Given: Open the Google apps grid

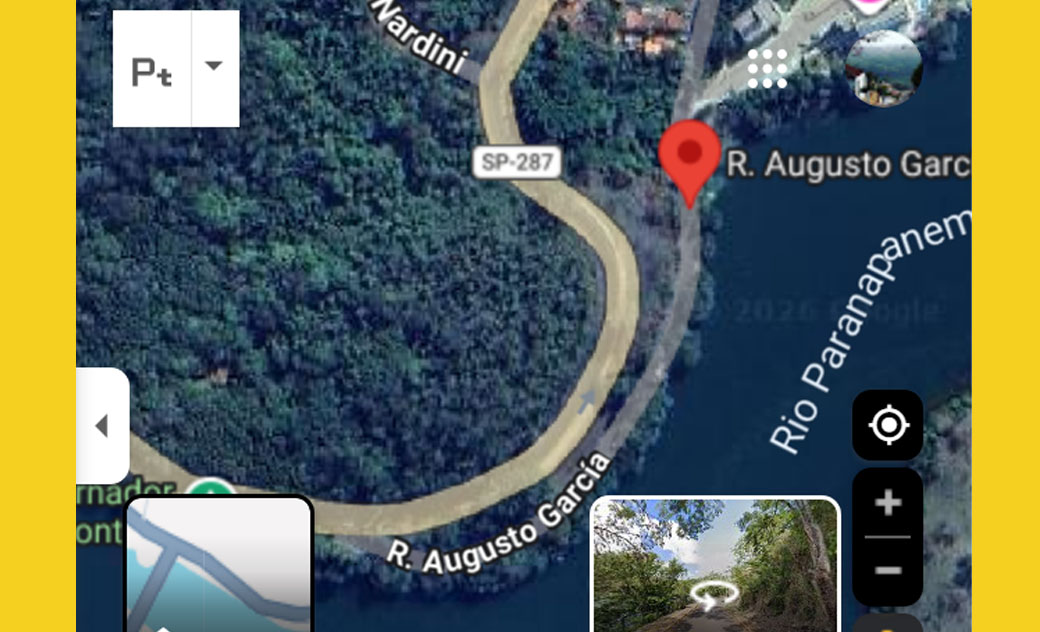Looking at the screenshot, I should (x=767, y=68).
